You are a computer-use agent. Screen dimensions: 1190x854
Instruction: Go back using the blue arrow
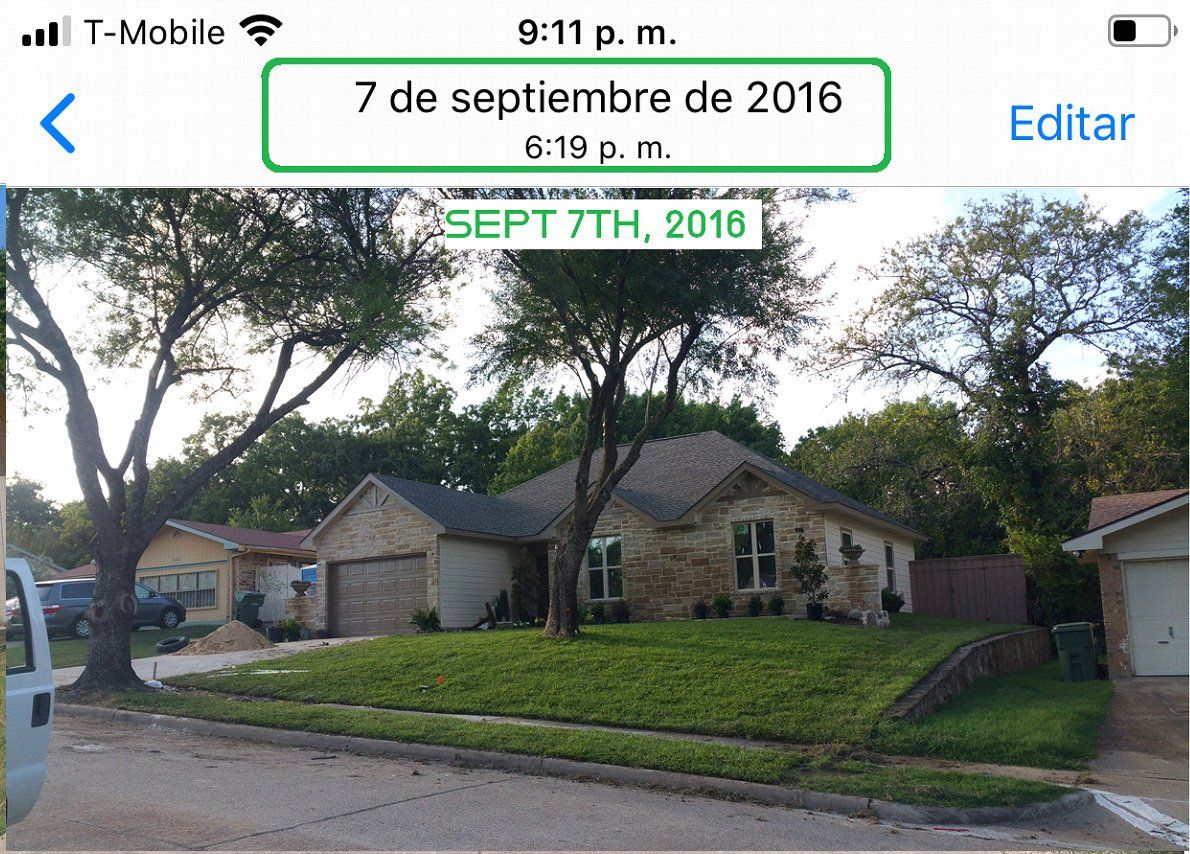pyautogui.click(x=58, y=123)
